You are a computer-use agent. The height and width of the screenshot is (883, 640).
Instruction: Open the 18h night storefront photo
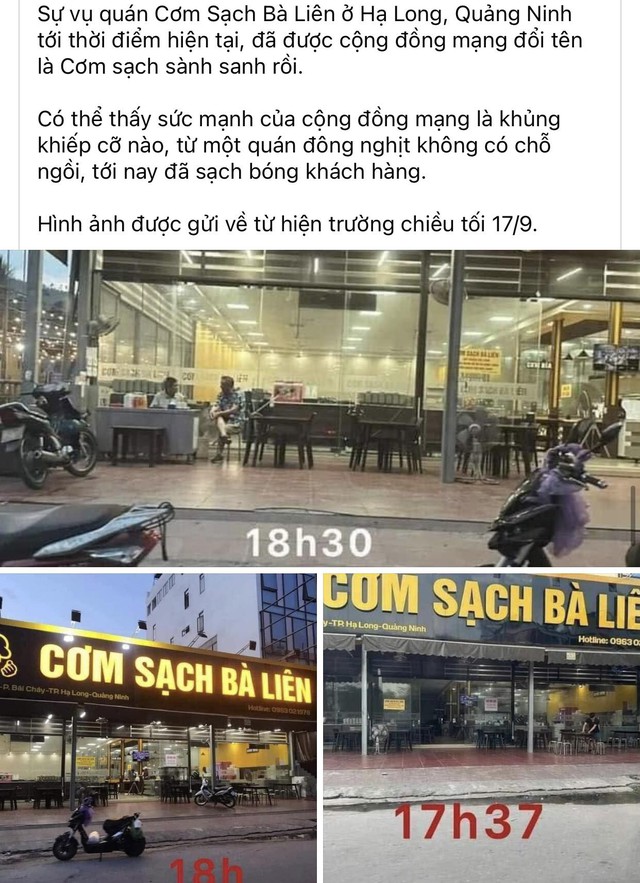pyautogui.click(x=158, y=728)
